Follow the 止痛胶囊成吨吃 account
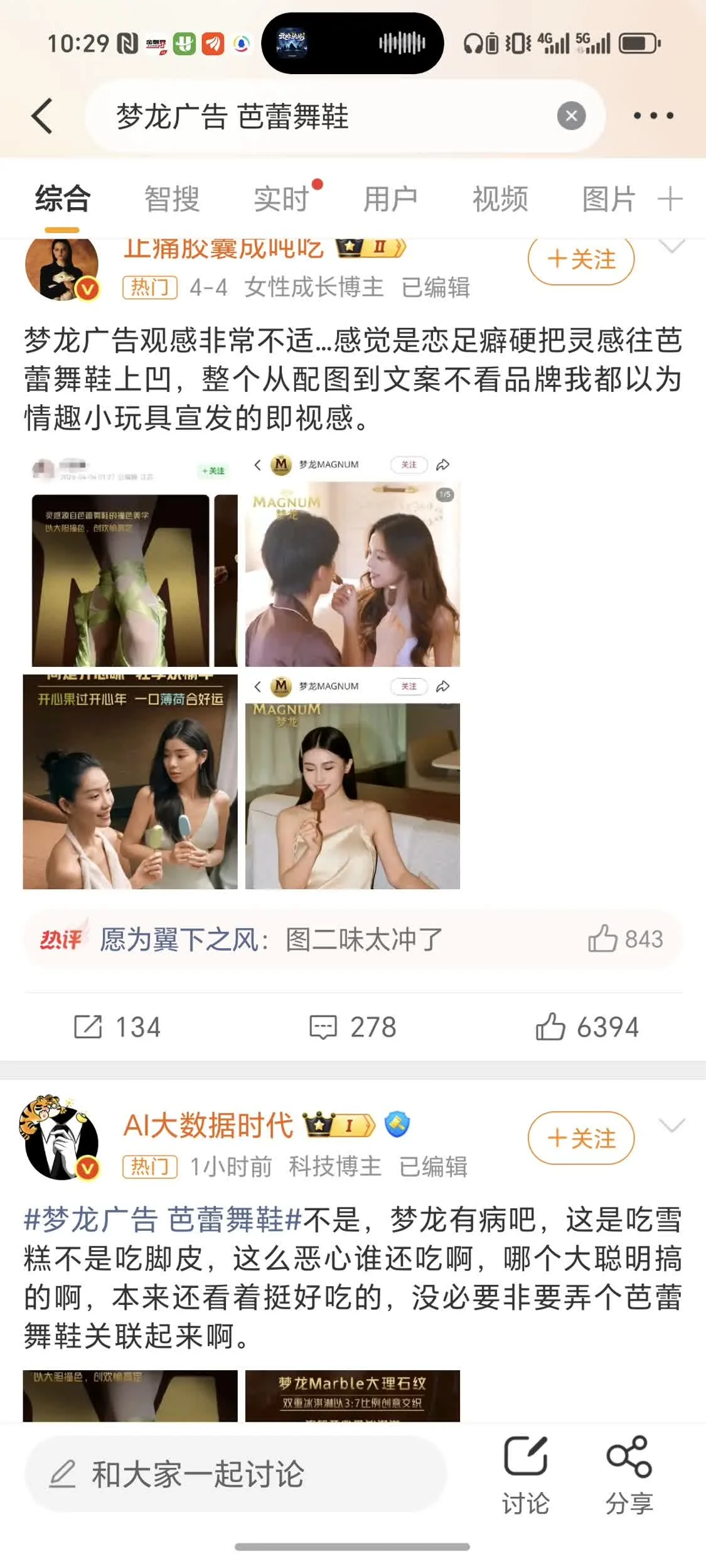 point(580,259)
